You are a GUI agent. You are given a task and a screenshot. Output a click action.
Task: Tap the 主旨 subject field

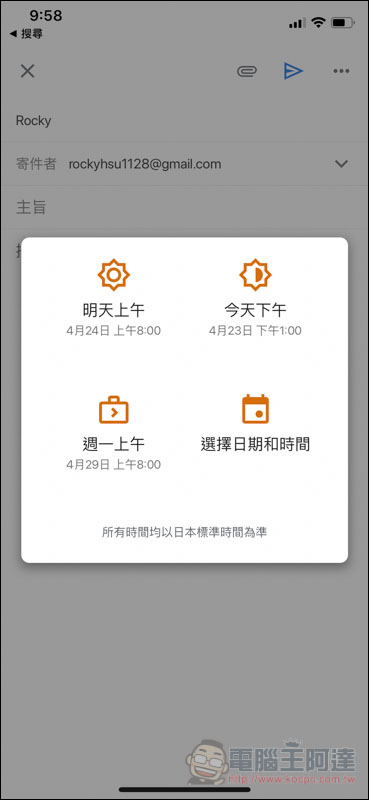pyautogui.click(x=184, y=207)
